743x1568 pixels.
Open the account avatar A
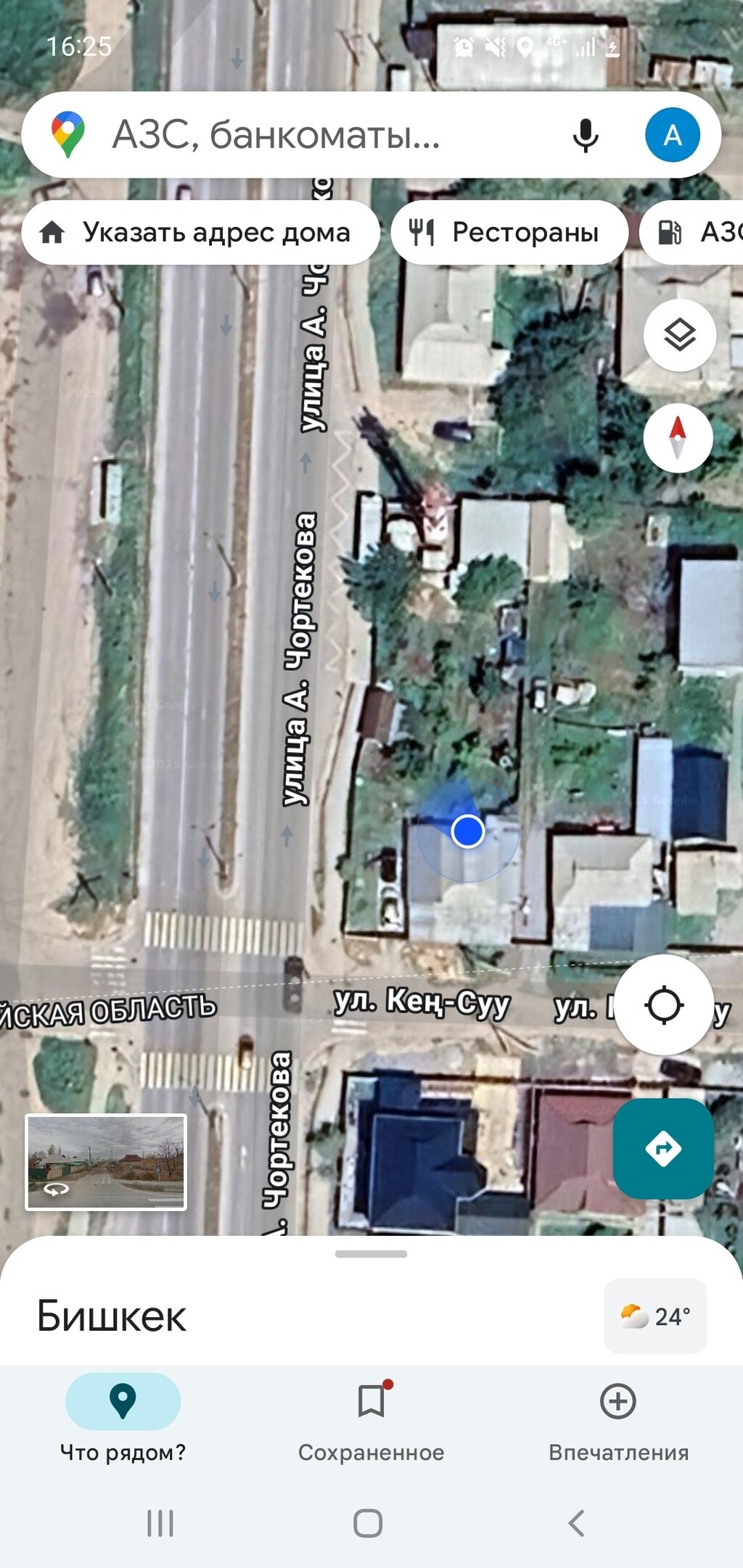click(673, 135)
